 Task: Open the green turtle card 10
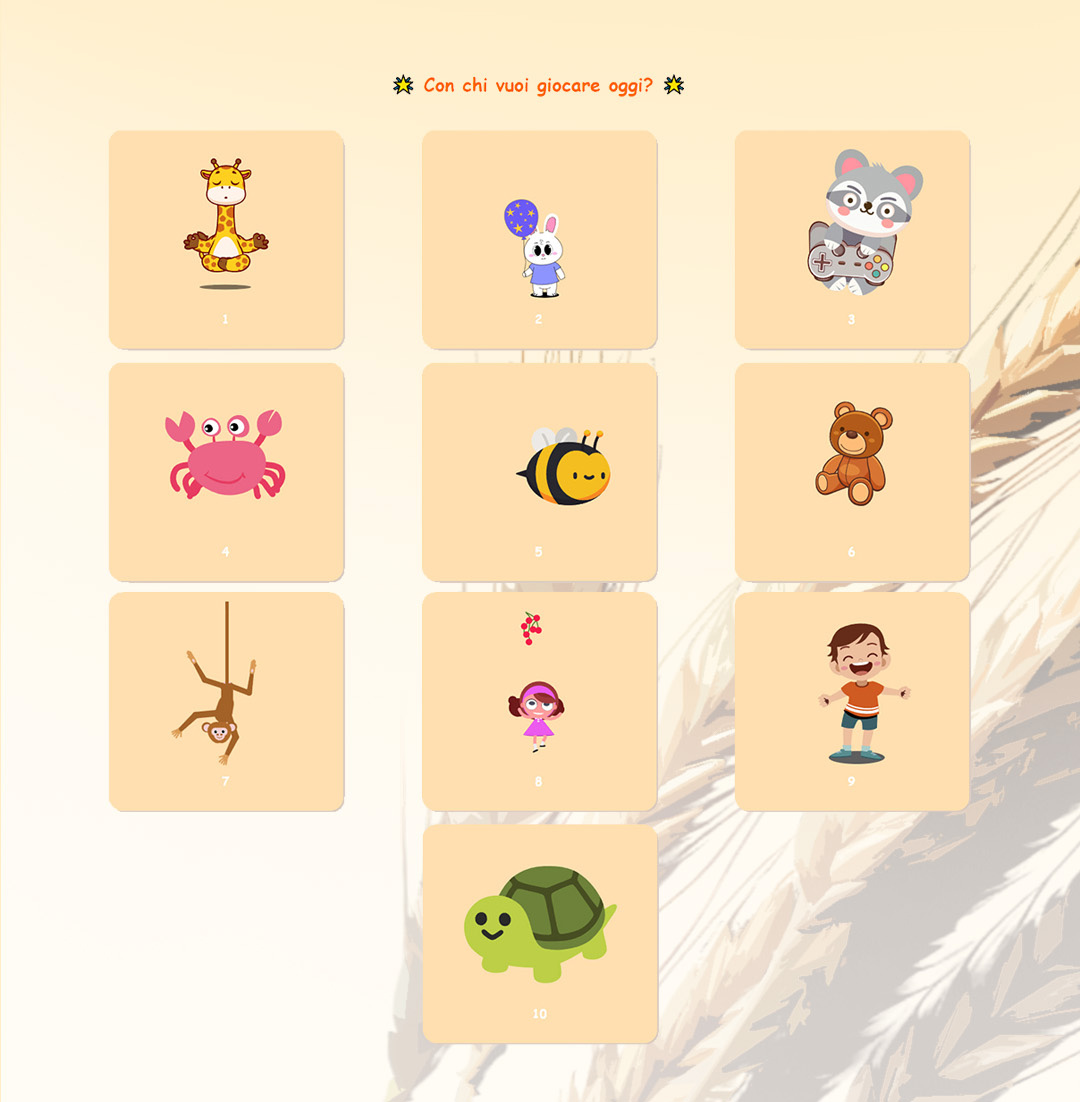[540, 933]
